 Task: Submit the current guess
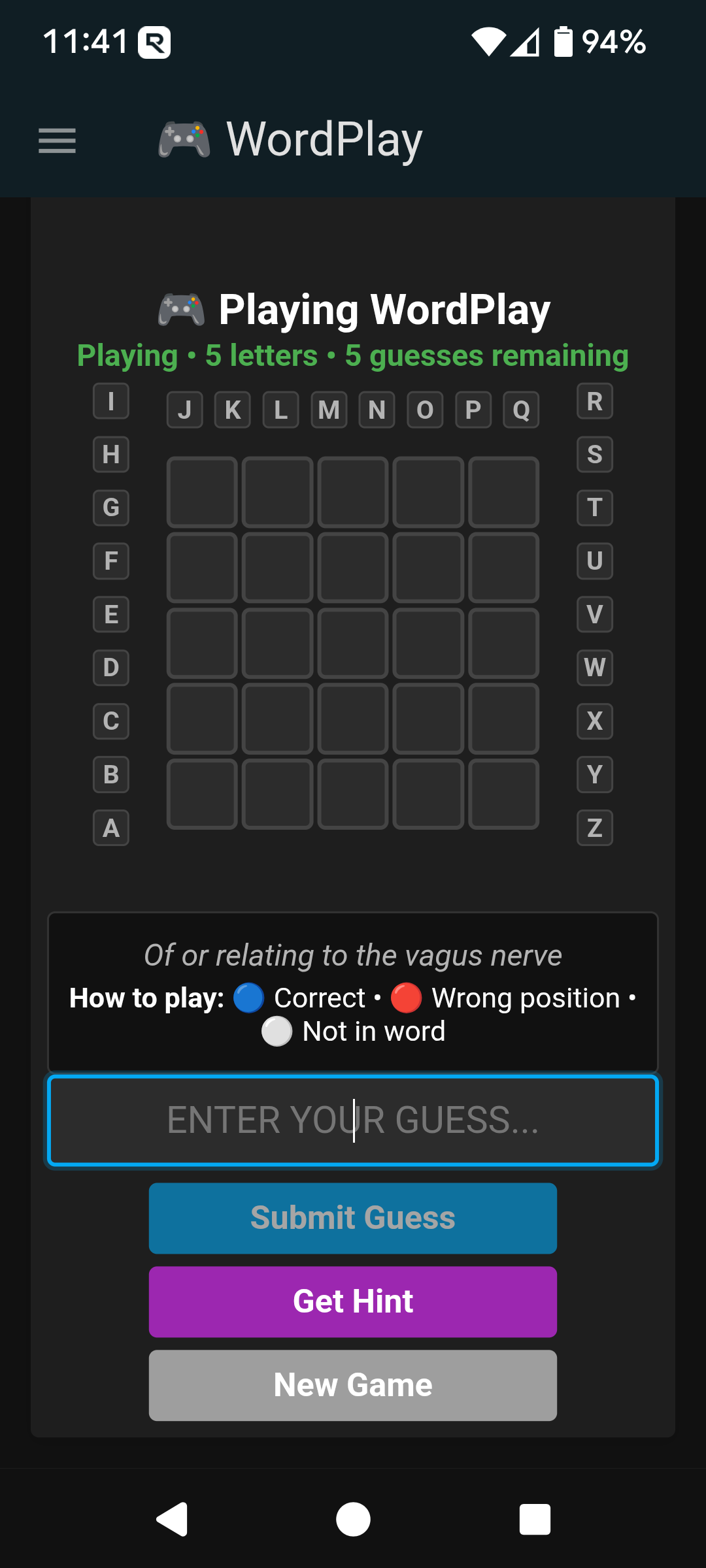click(353, 1218)
